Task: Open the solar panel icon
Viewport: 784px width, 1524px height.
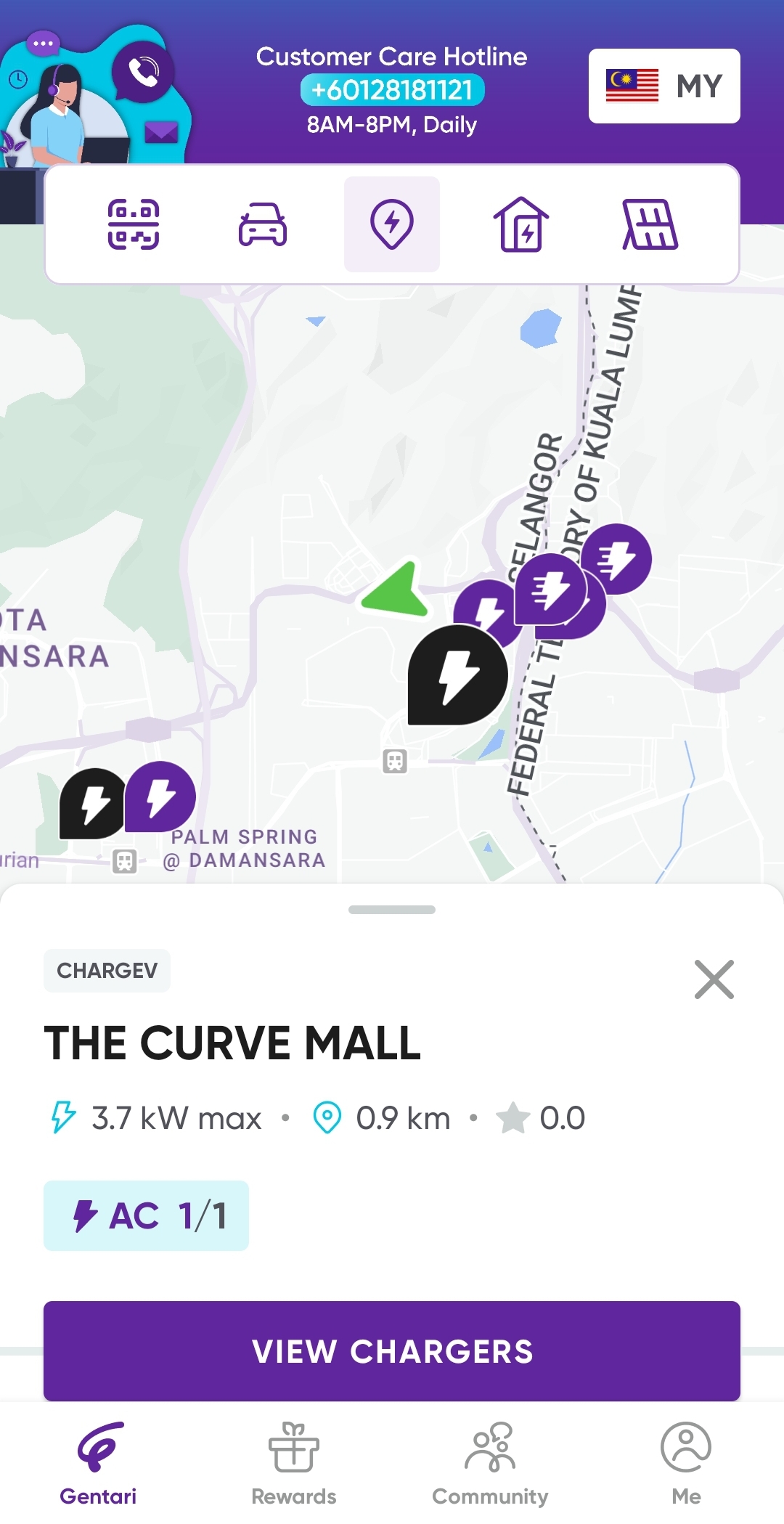Action: [650, 224]
